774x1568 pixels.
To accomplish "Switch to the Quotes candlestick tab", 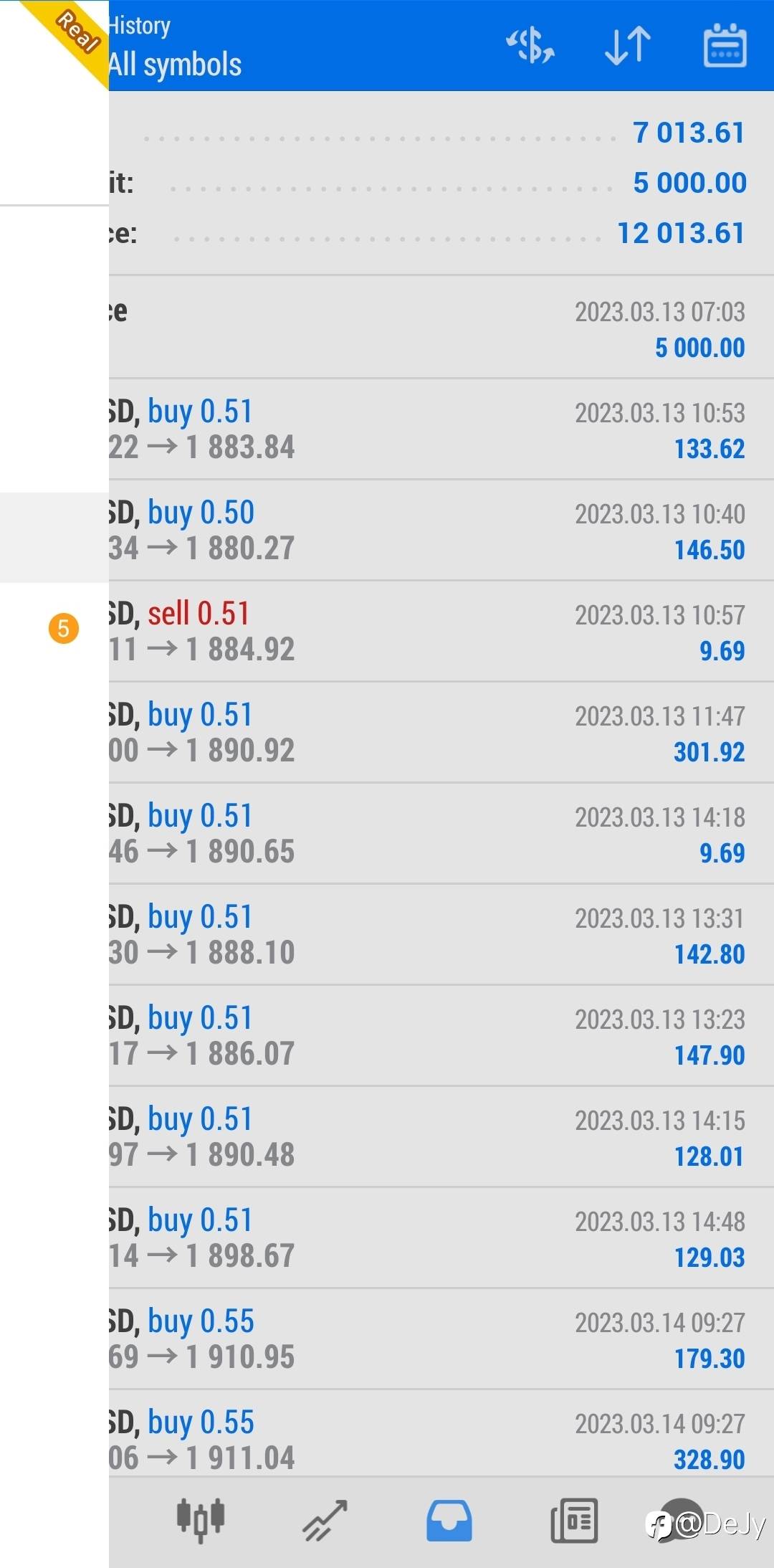I will pyautogui.click(x=201, y=1520).
